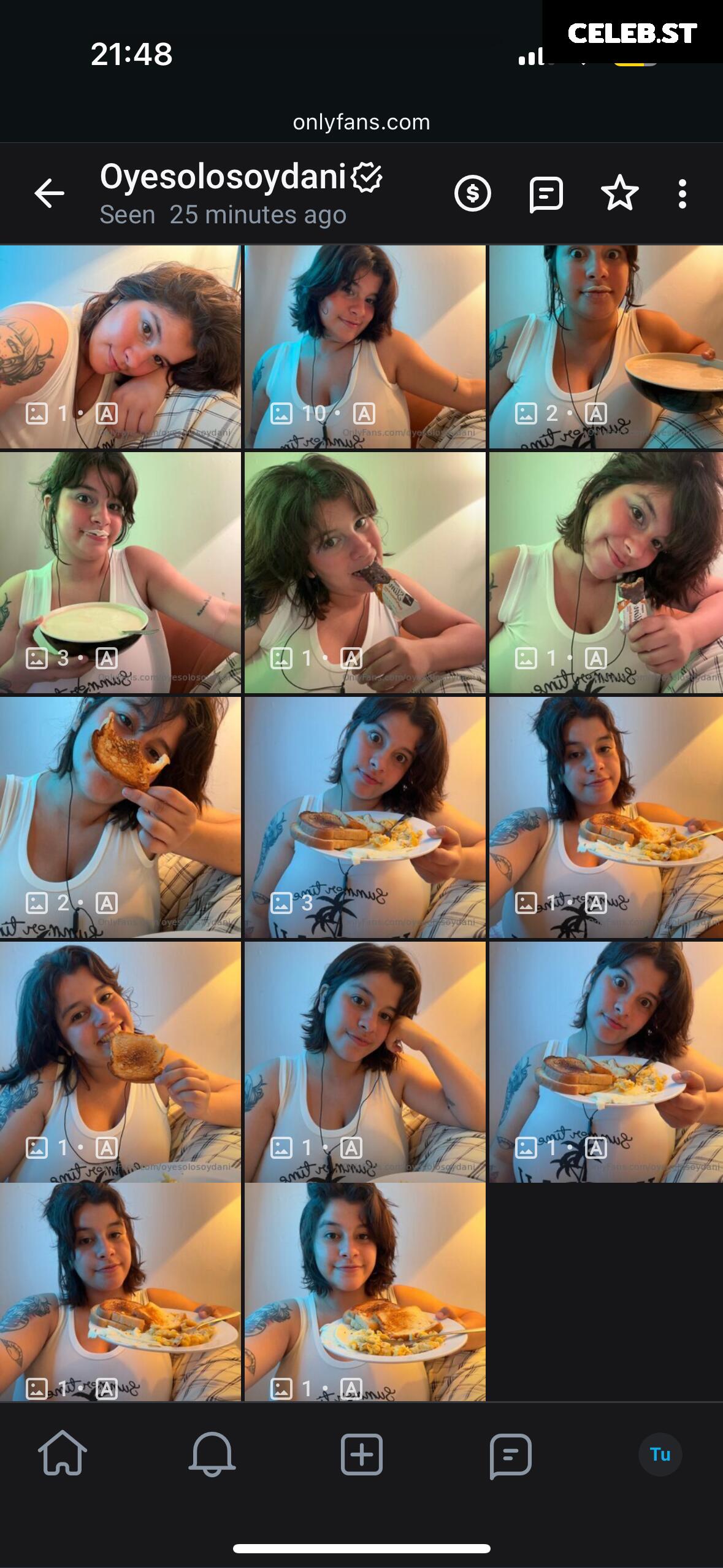
Task: Open the notifications bell tab
Action: point(212,1454)
